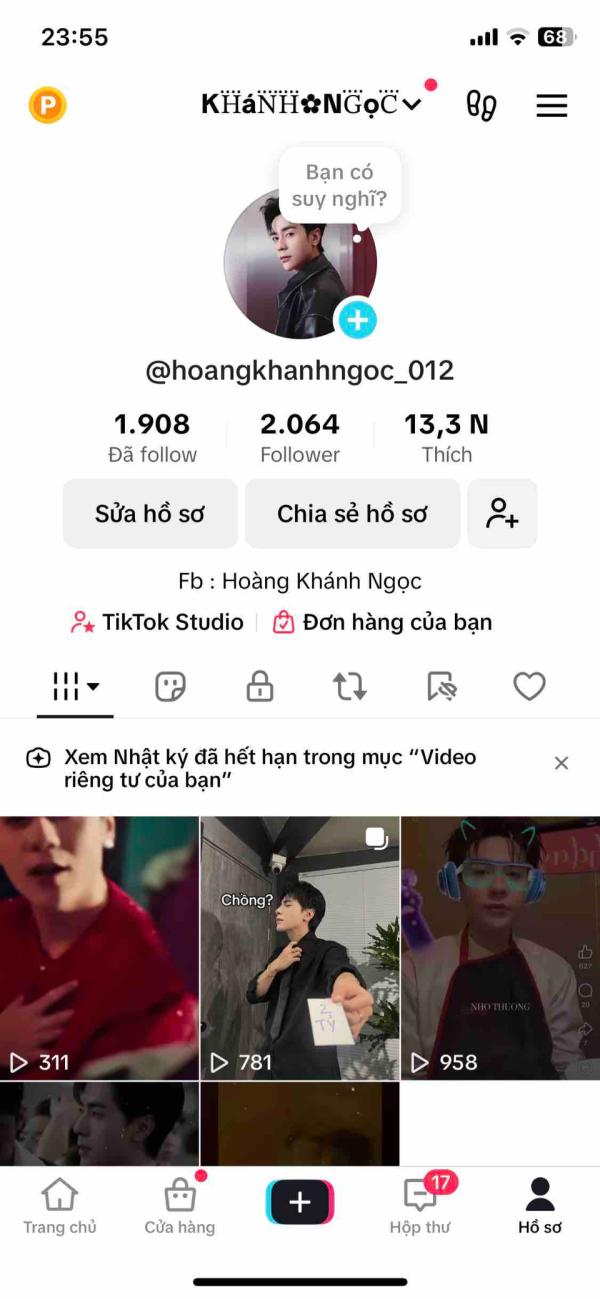Open the add friends icon button
600x1299 pixels.
click(x=502, y=514)
